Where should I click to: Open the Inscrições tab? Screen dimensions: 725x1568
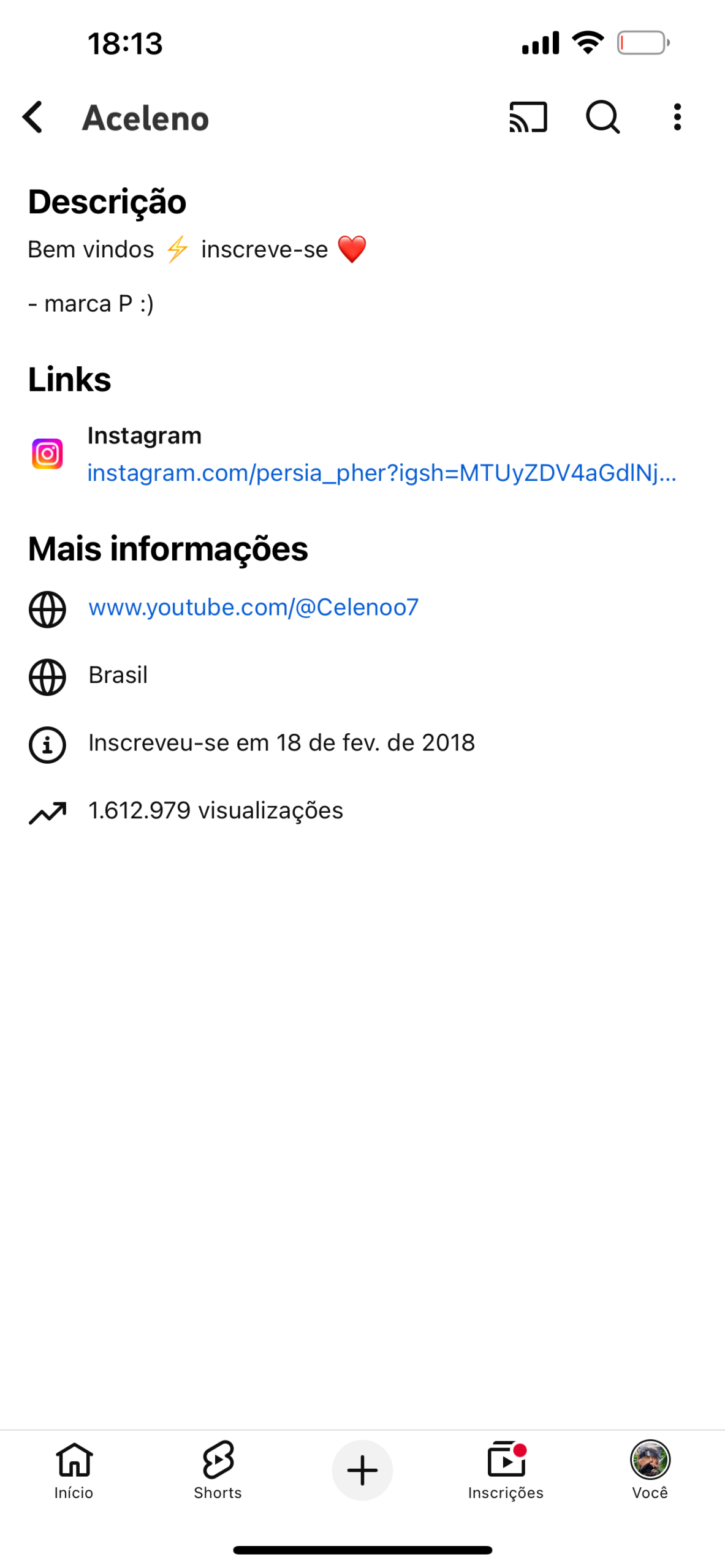coord(506,1469)
